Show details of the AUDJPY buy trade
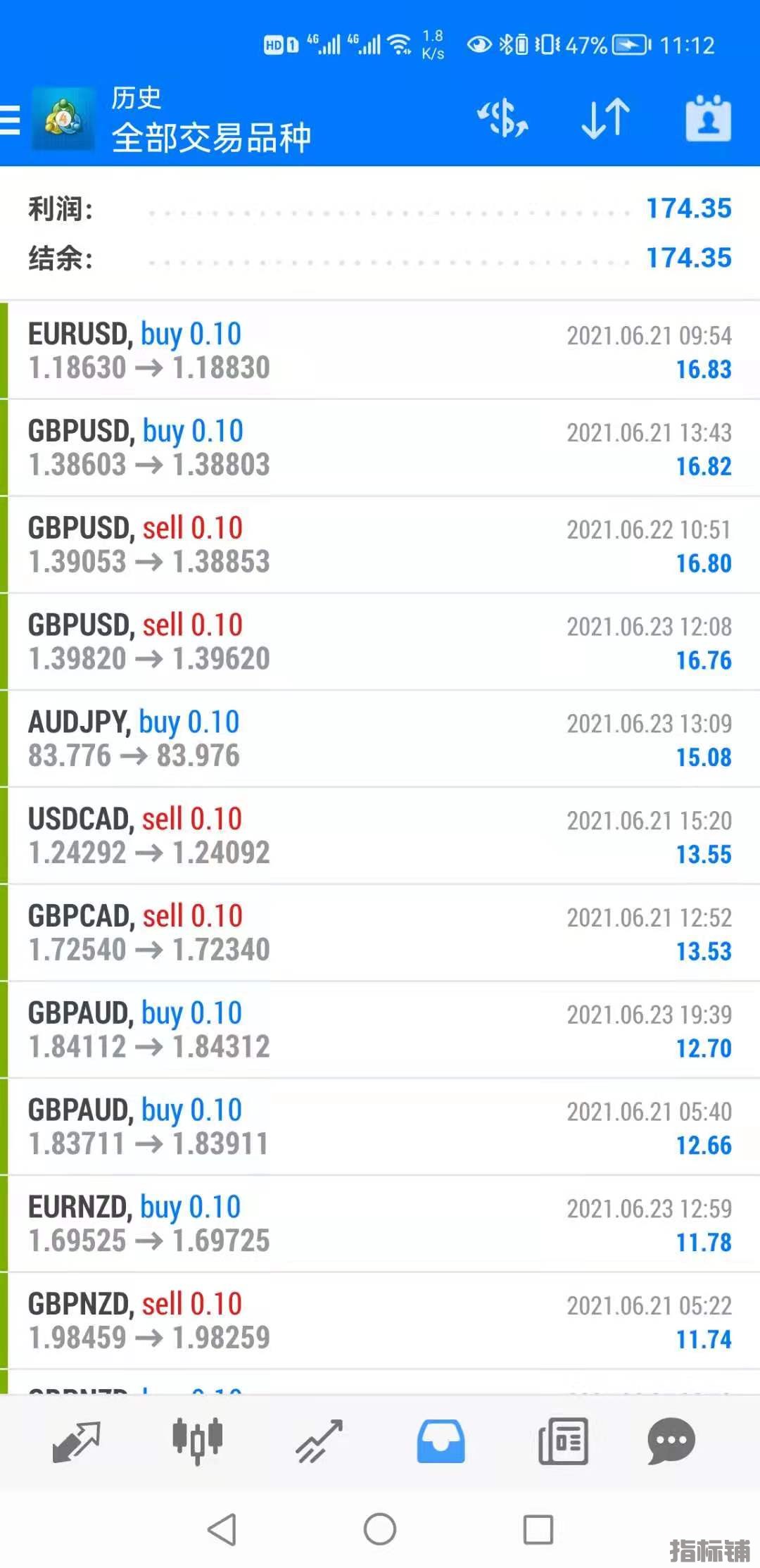This screenshot has width=760, height=1568. [x=380, y=739]
